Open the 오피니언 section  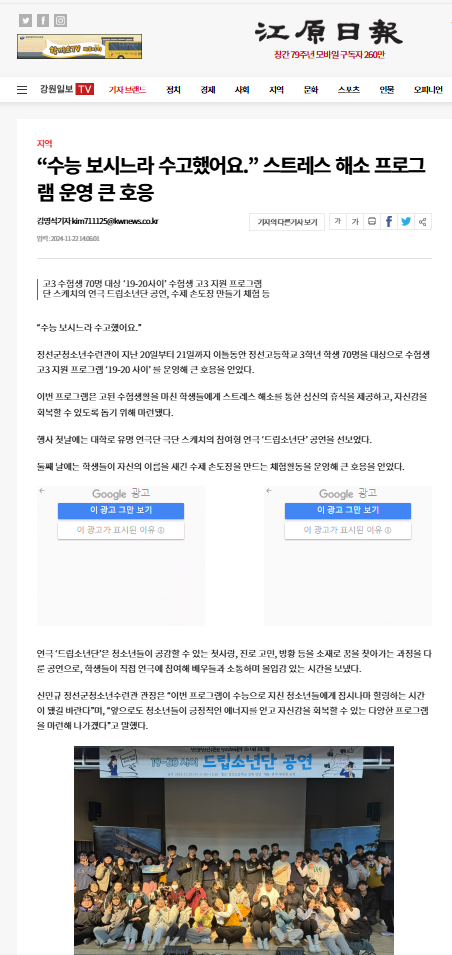pos(428,90)
